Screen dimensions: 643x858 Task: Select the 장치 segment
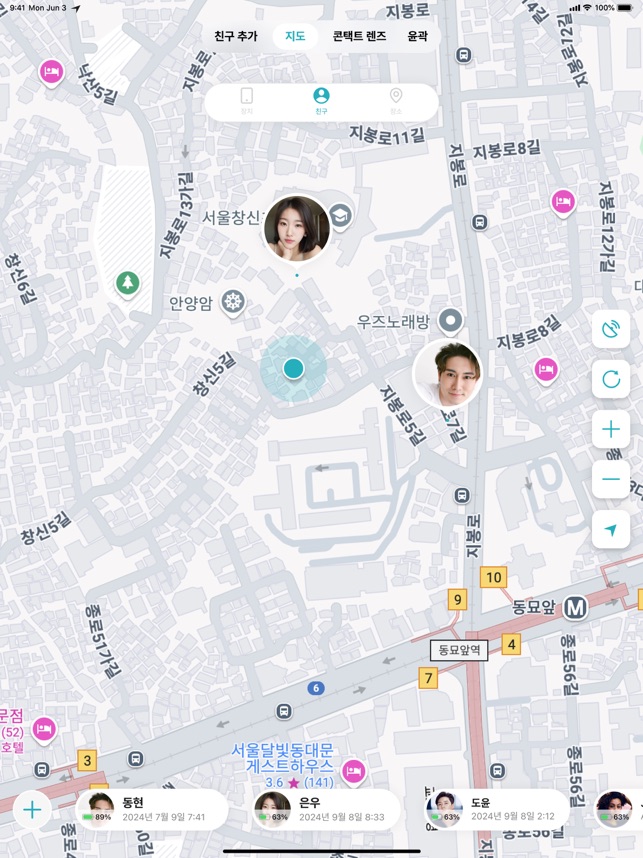246,101
